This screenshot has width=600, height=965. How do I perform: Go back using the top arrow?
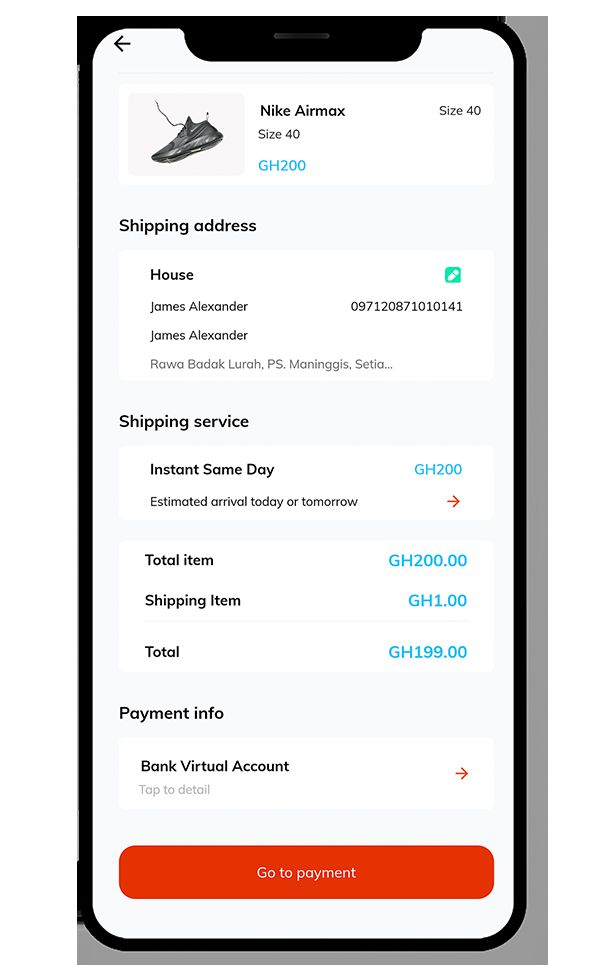click(122, 44)
